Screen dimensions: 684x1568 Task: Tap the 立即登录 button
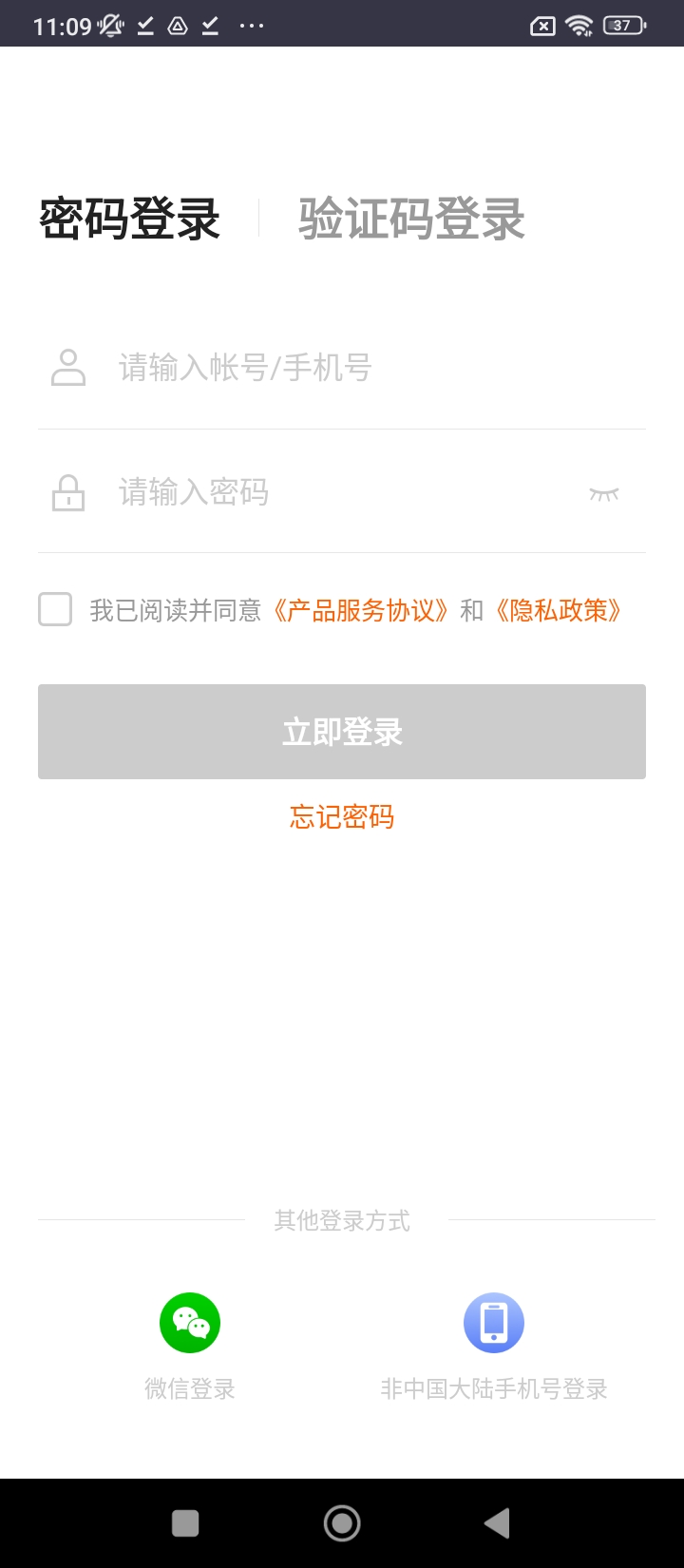[342, 732]
